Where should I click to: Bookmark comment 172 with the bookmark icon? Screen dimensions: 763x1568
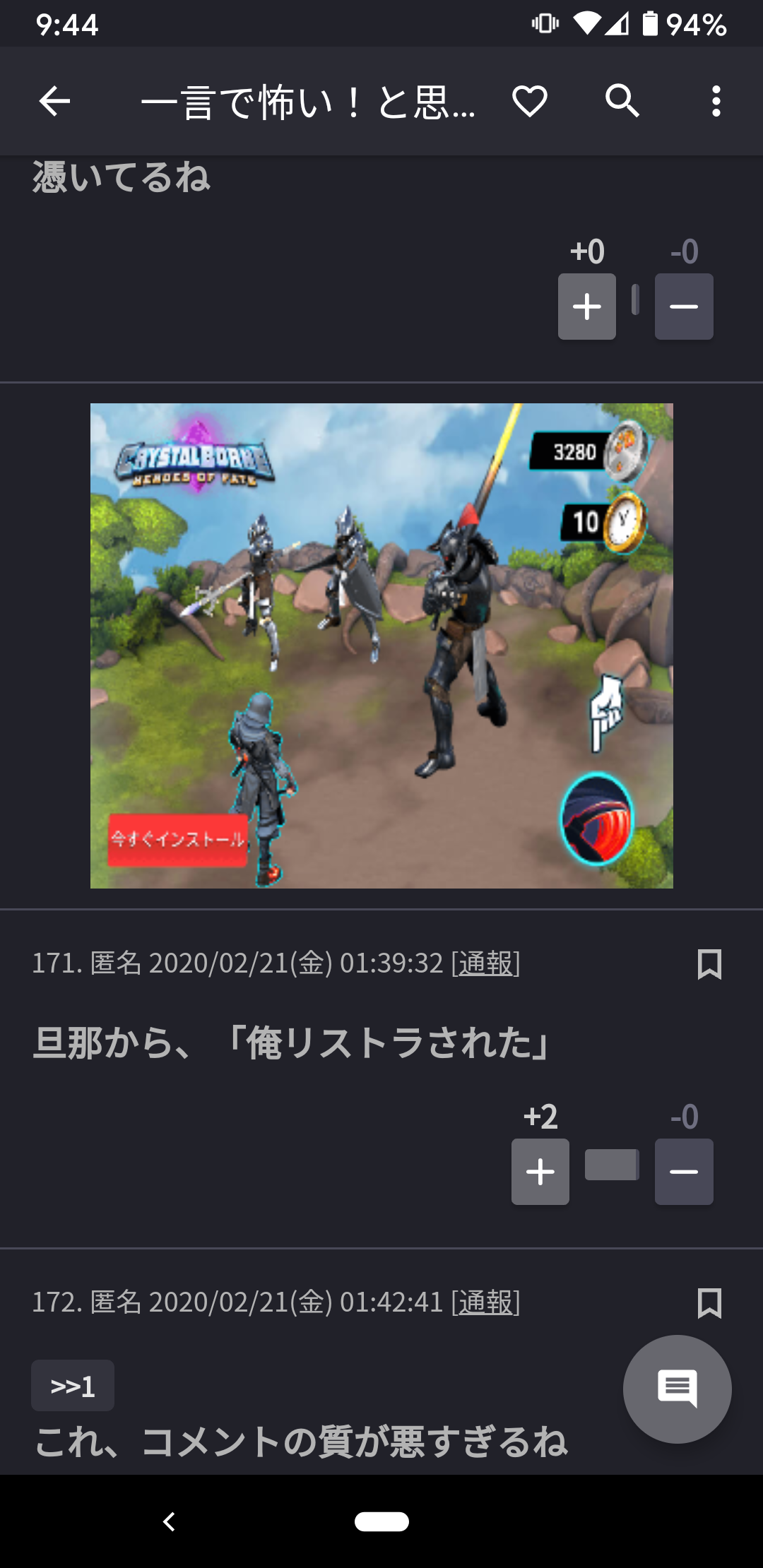[x=710, y=1305]
